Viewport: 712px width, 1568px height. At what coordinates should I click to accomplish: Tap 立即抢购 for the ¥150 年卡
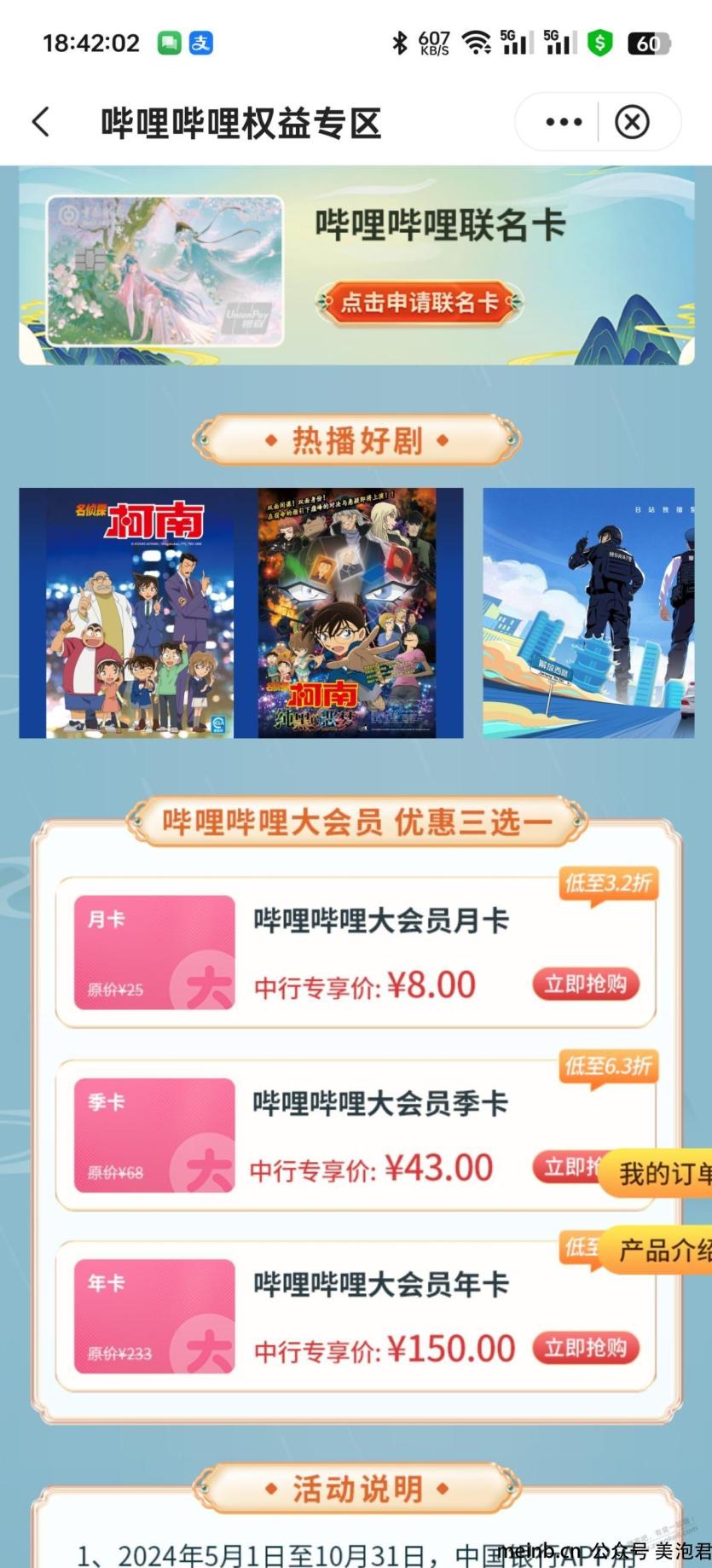(x=586, y=1348)
